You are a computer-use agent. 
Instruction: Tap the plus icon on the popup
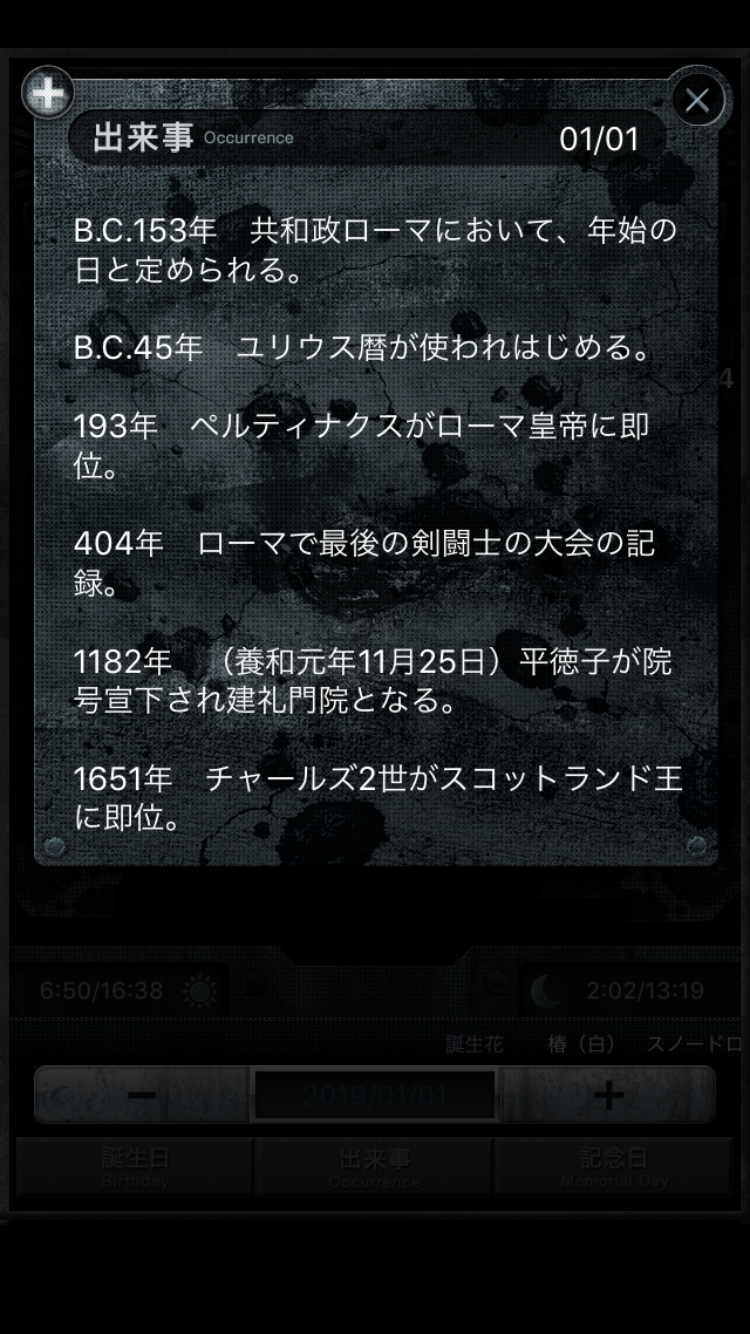[x=47, y=94]
